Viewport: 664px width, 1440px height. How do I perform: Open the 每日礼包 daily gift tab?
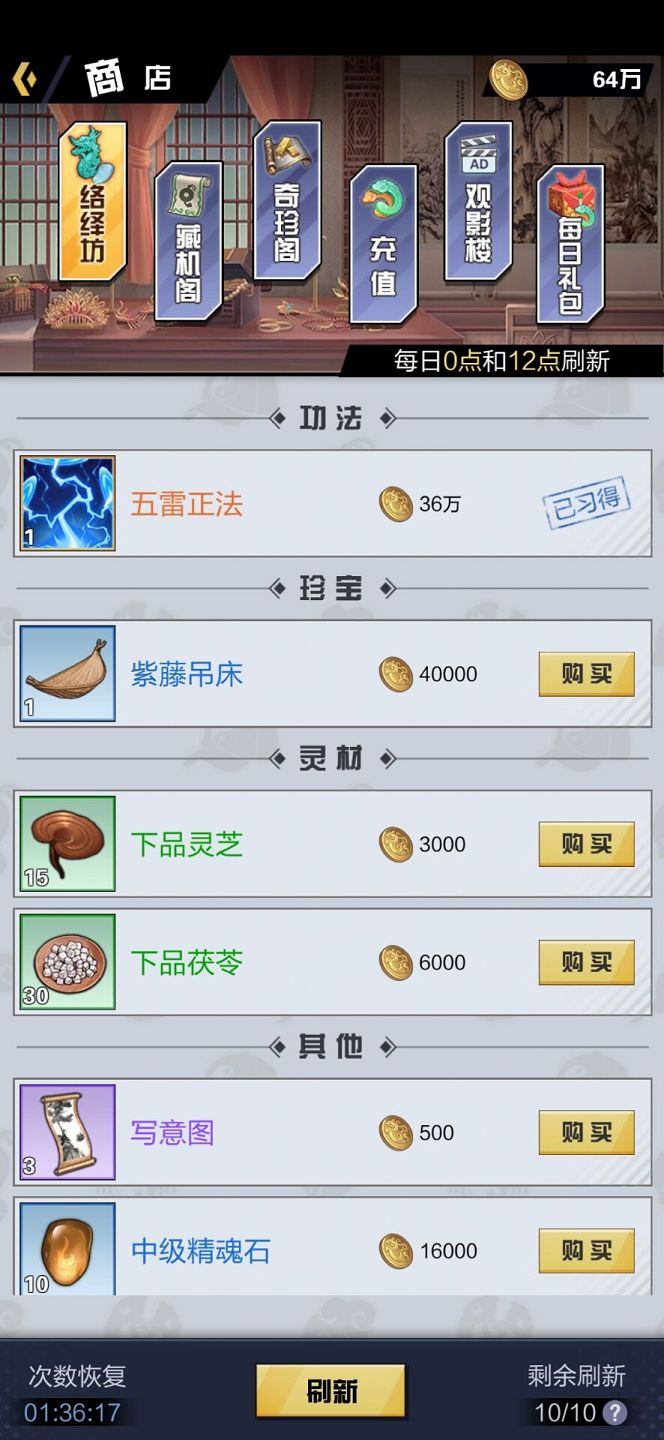point(570,242)
